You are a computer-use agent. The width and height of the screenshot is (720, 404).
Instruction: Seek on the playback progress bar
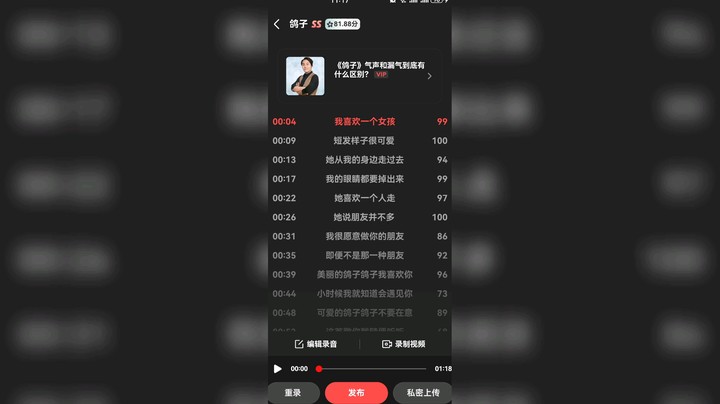372,369
